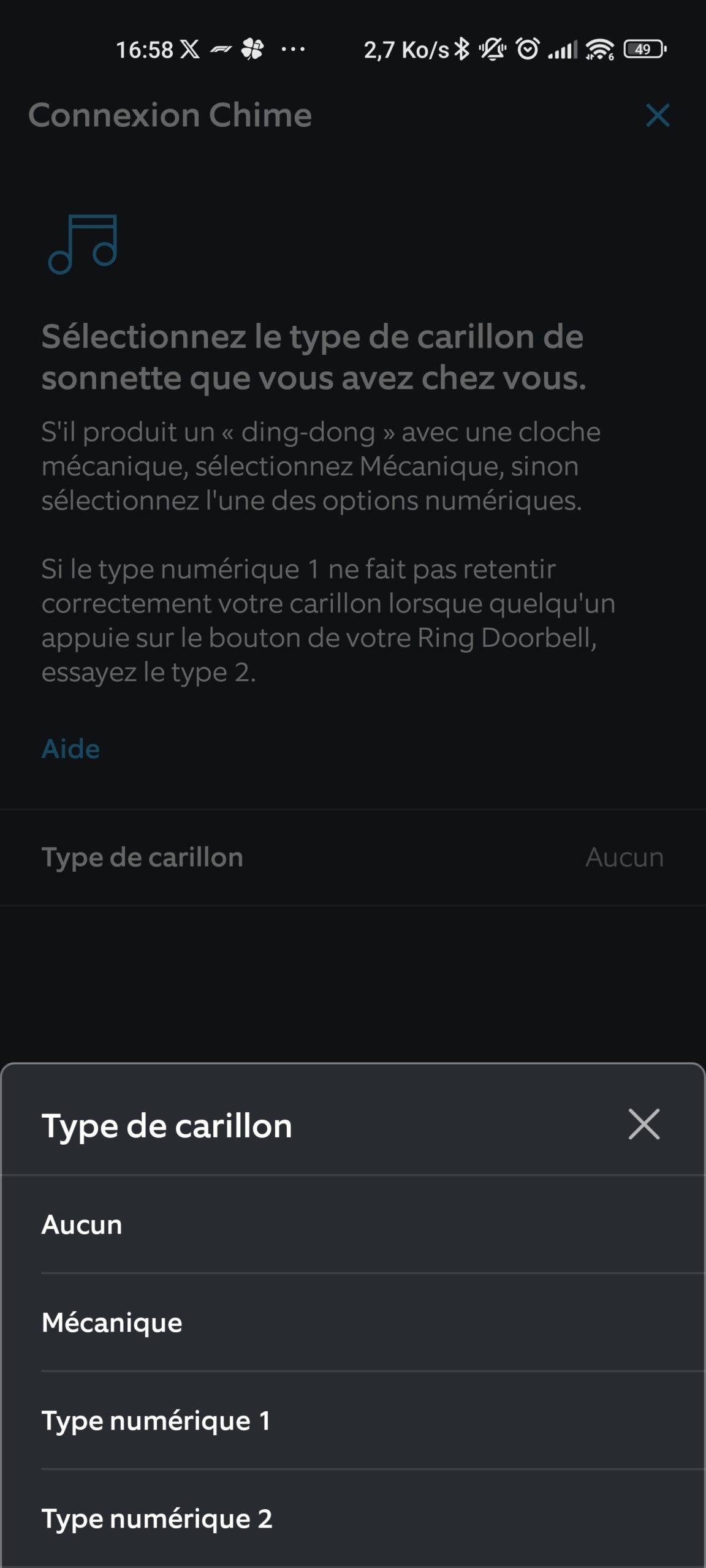706x1568 pixels.
Task: Close the Type de carillon bottom sheet
Action: coord(643,1125)
